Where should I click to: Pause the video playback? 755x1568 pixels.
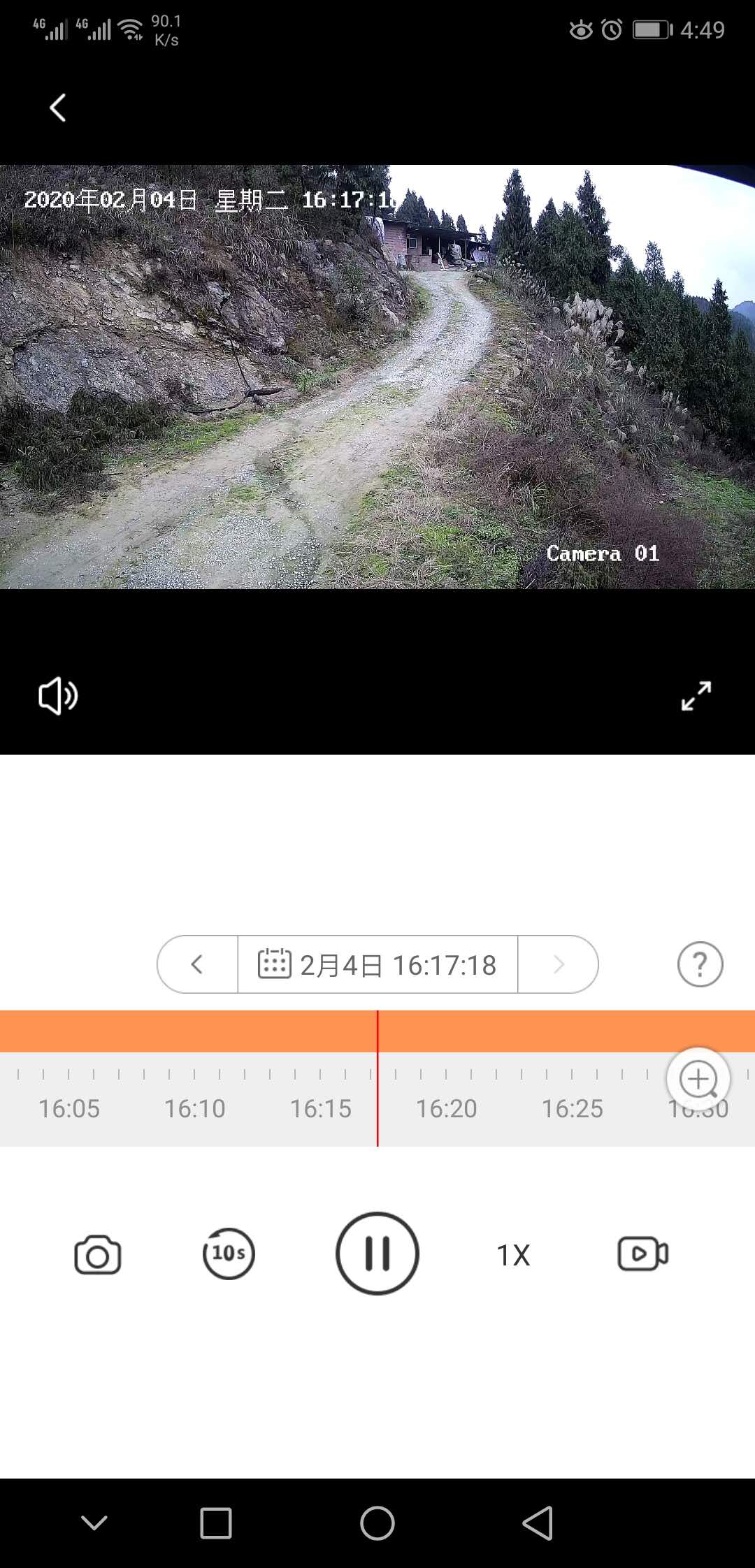(377, 1254)
